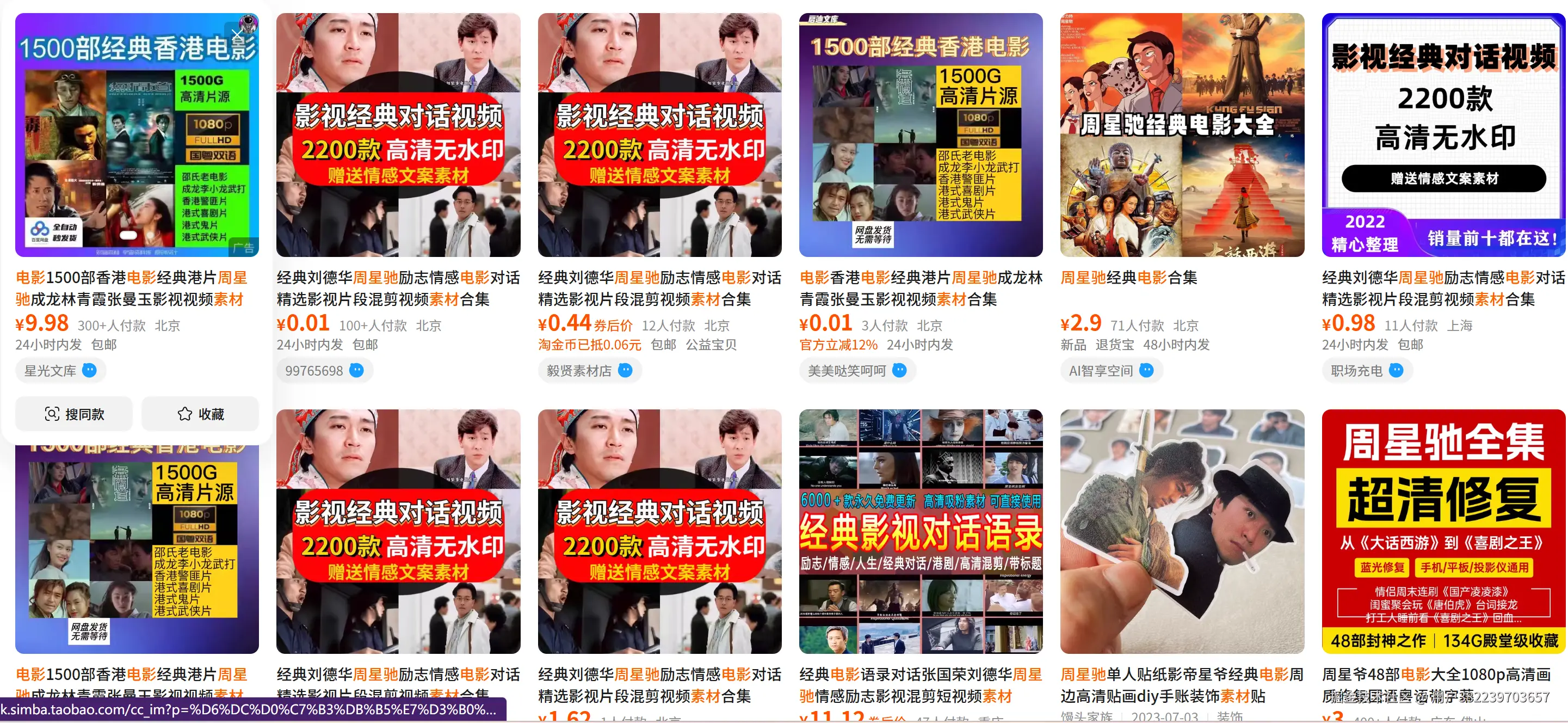View the 经典影视对话语录 6000+ product
Screen dimensions: 1568x723
pyautogui.click(x=921, y=531)
